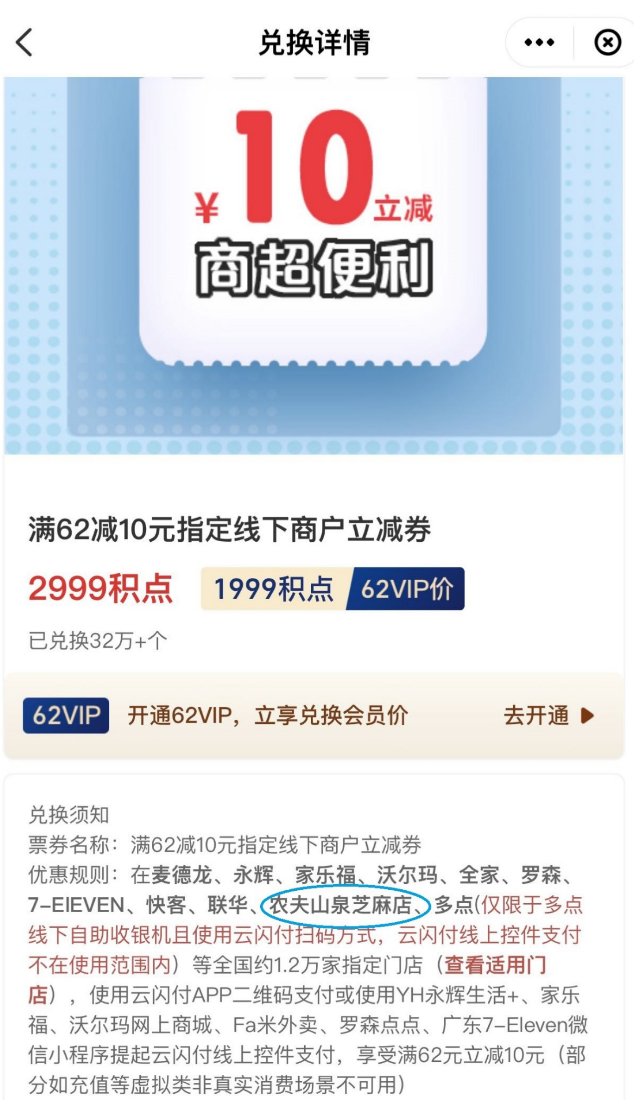Close the mini-program

(x=606, y=42)
